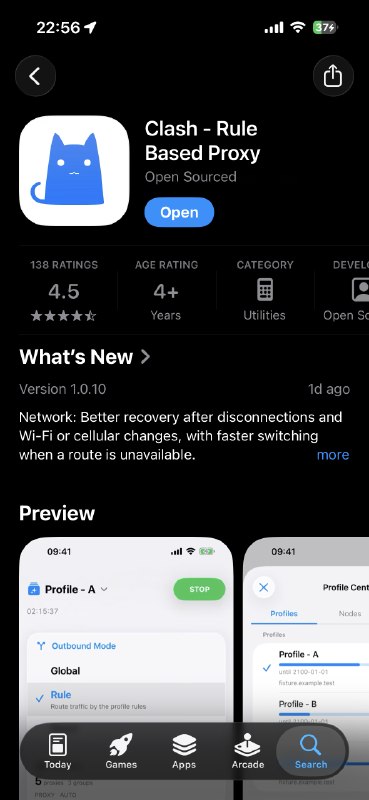This screenshot has height=800, width=369.
Task: View the 138 ratings section
Action: pyautogui.click(x=64, y=290)
